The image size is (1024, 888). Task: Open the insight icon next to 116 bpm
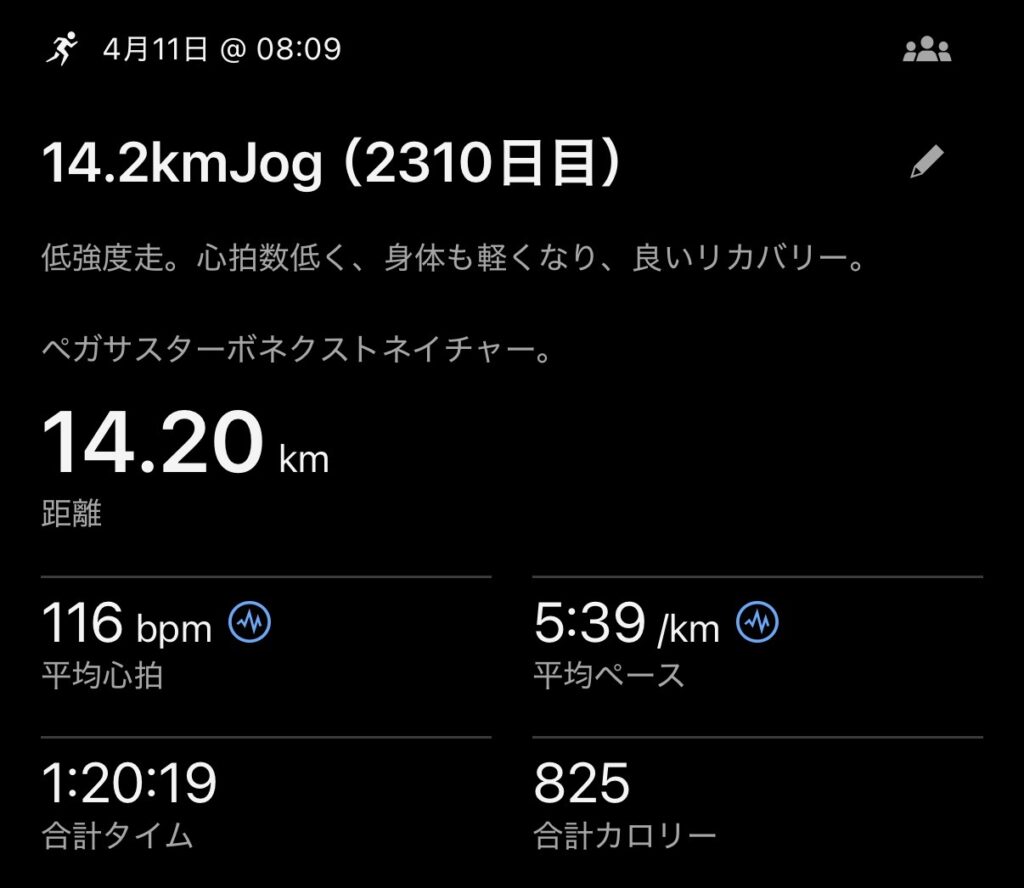[x=250, y=625]
